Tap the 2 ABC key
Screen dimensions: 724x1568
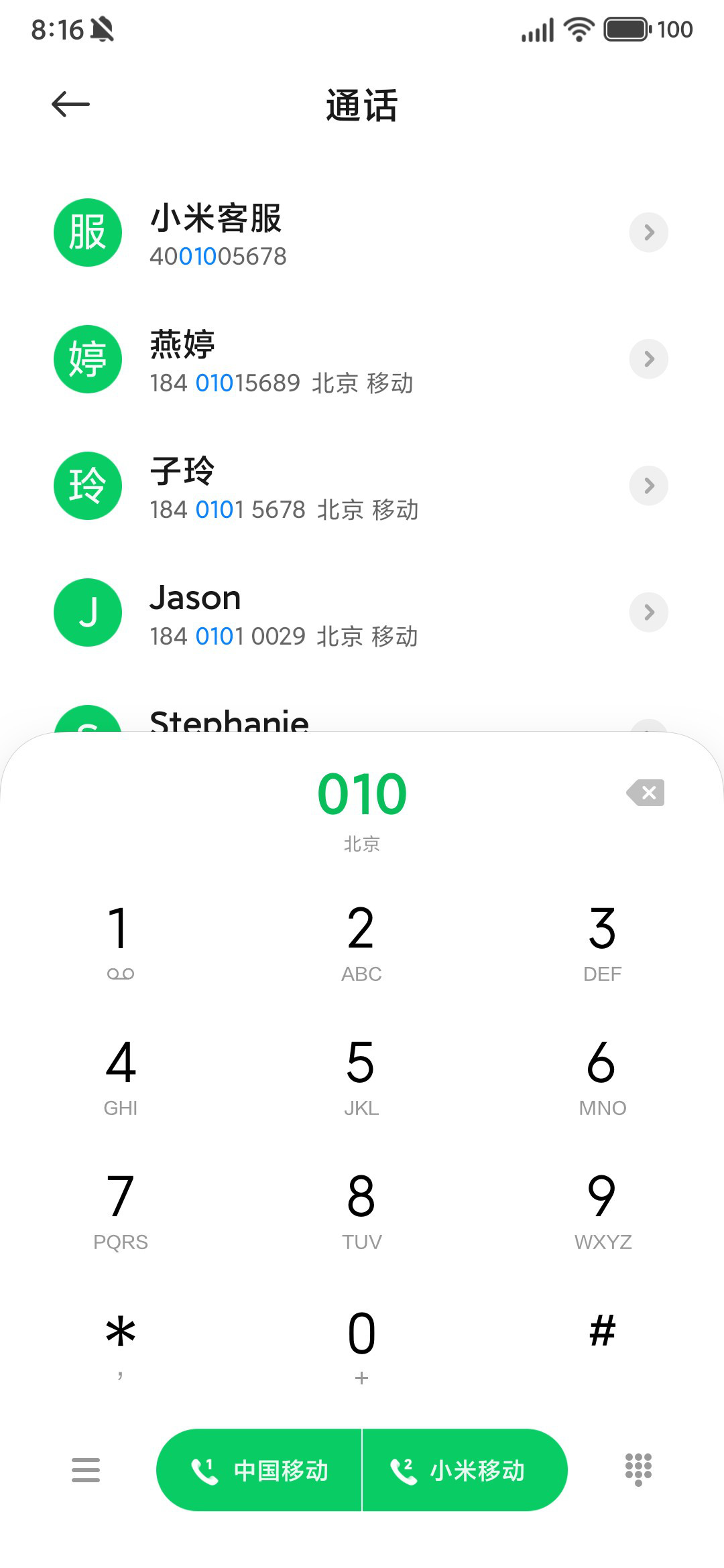[x=361, y=942]
